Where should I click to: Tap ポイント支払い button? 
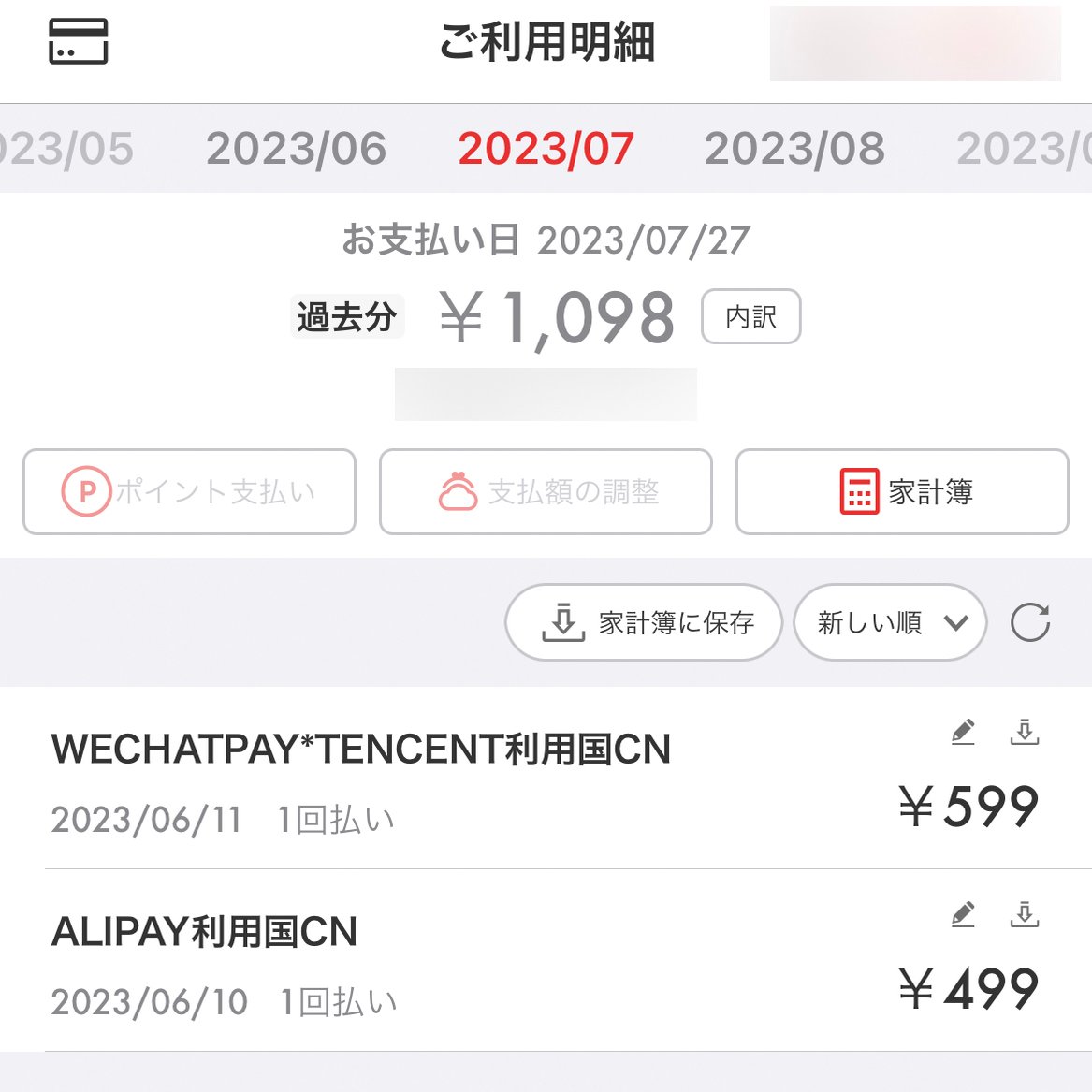tap(189, 492)
